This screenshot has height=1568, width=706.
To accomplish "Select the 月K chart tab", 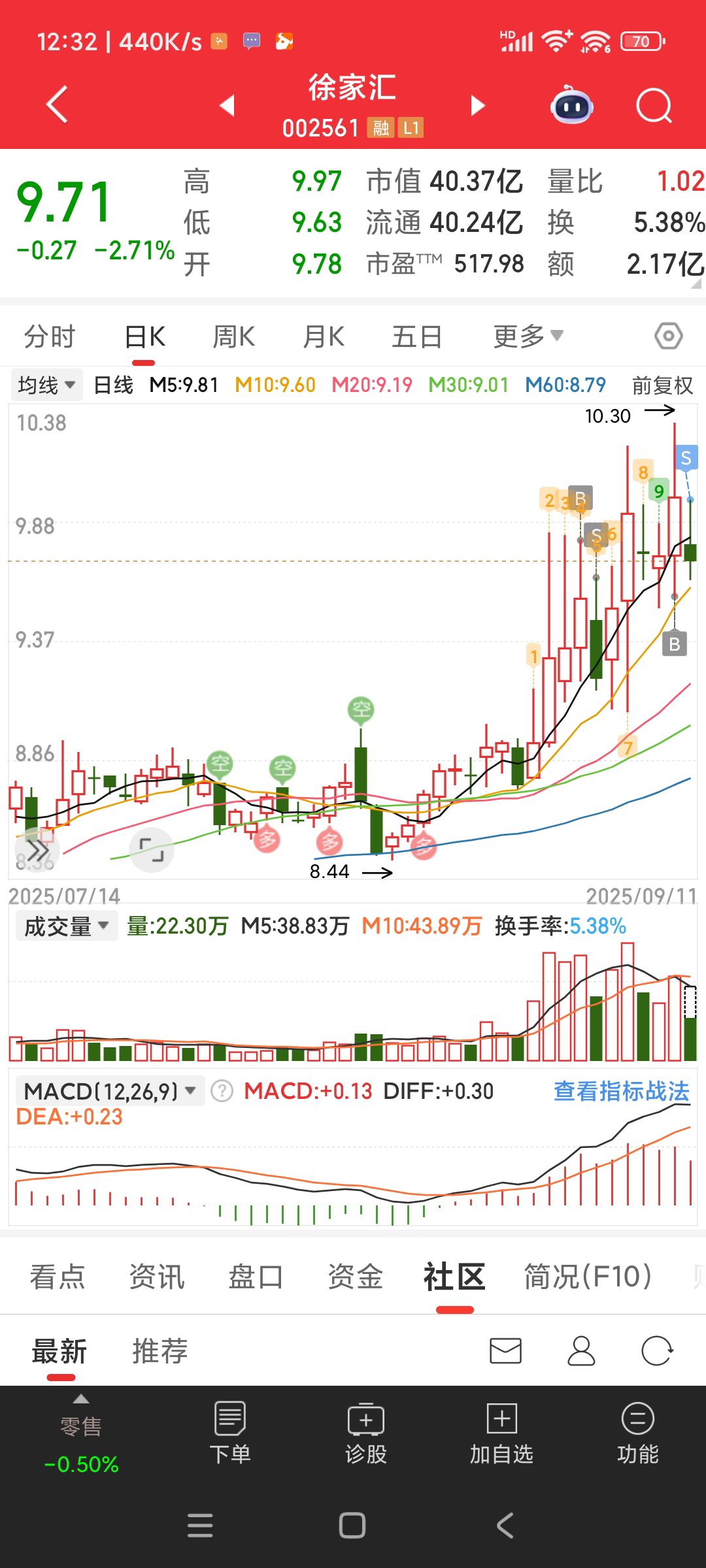I will pos(324,337).
